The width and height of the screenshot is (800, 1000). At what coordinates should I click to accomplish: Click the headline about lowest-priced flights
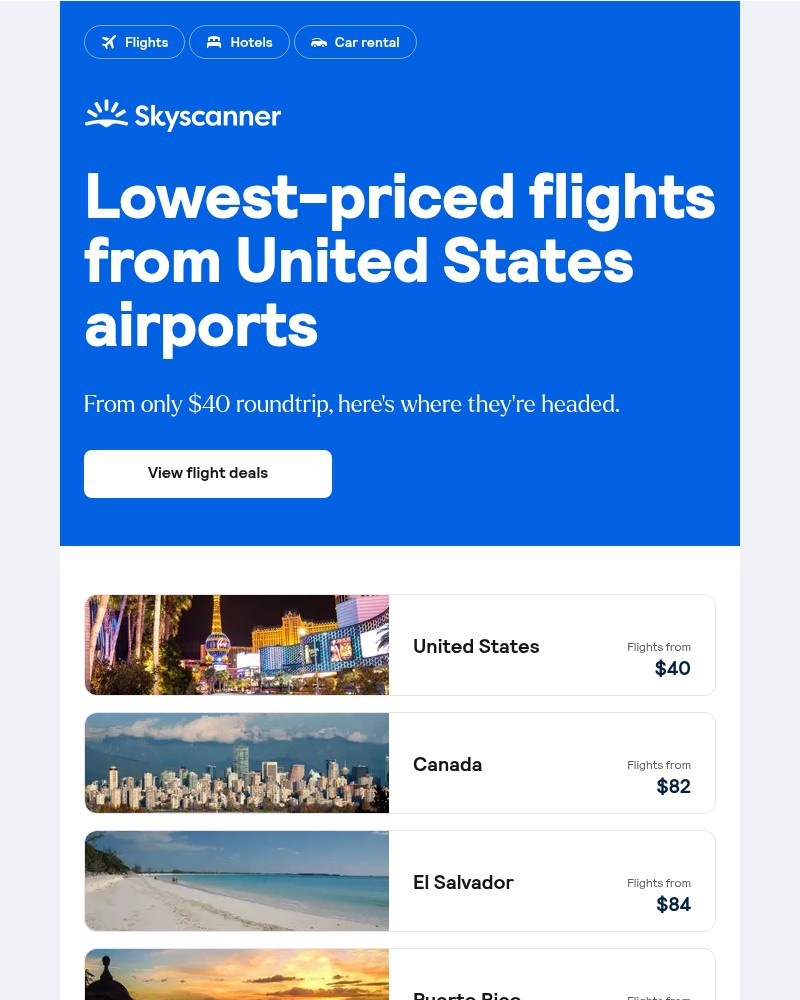coord(399,260)
